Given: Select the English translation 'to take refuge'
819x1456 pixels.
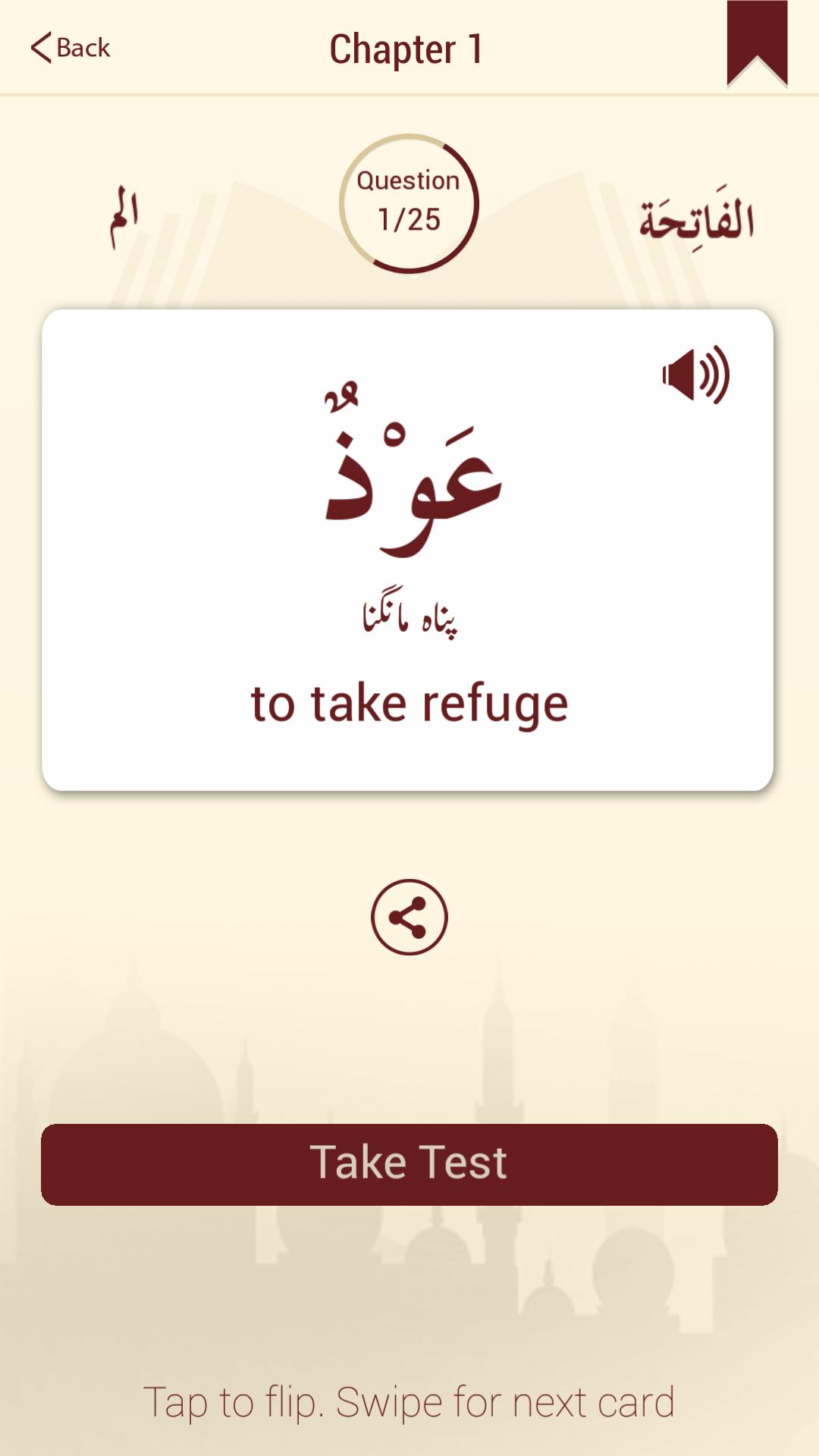Looking at the screenshot, I should tap(409, 701).
